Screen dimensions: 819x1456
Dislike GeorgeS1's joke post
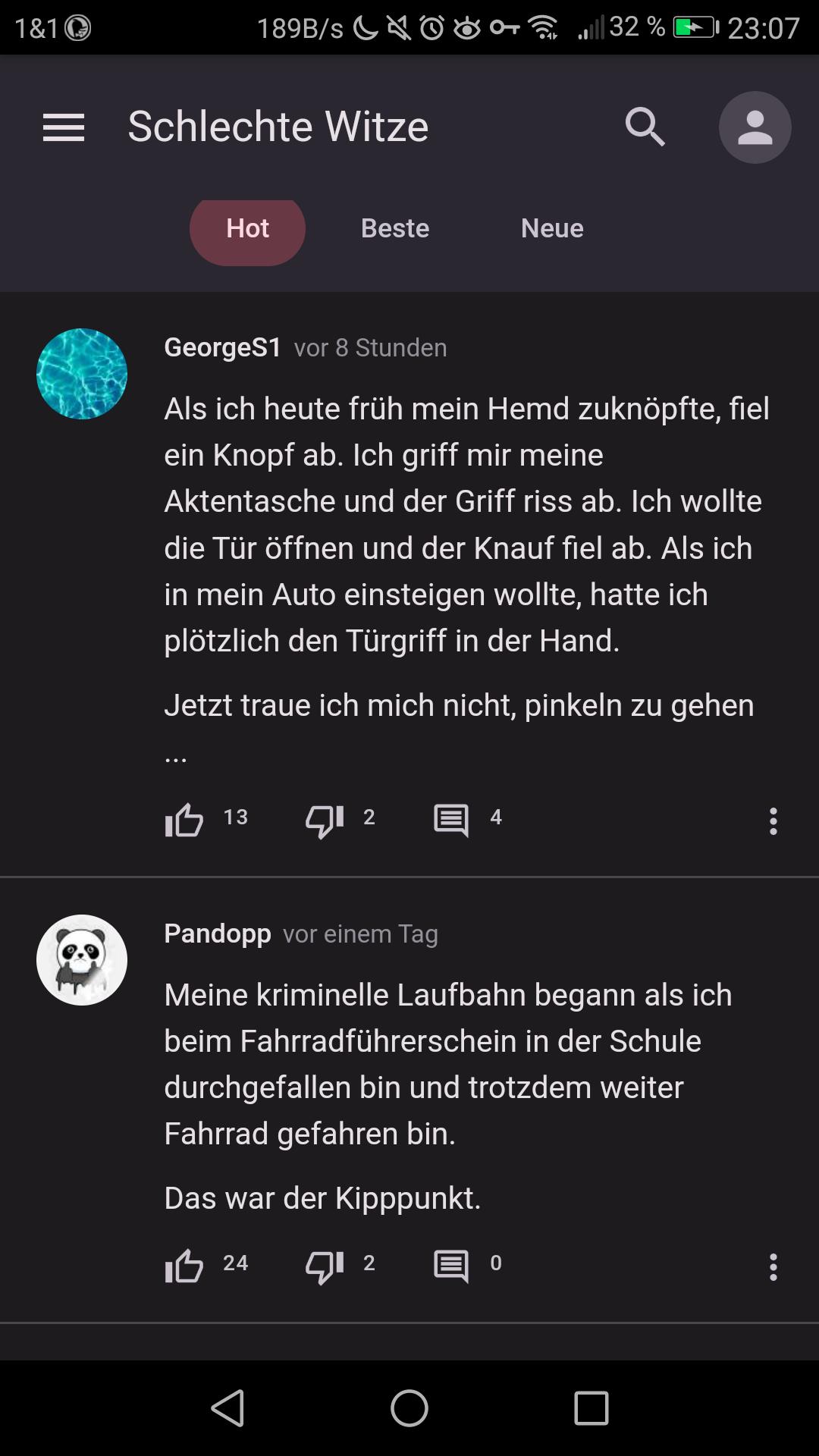coord(325,820)
